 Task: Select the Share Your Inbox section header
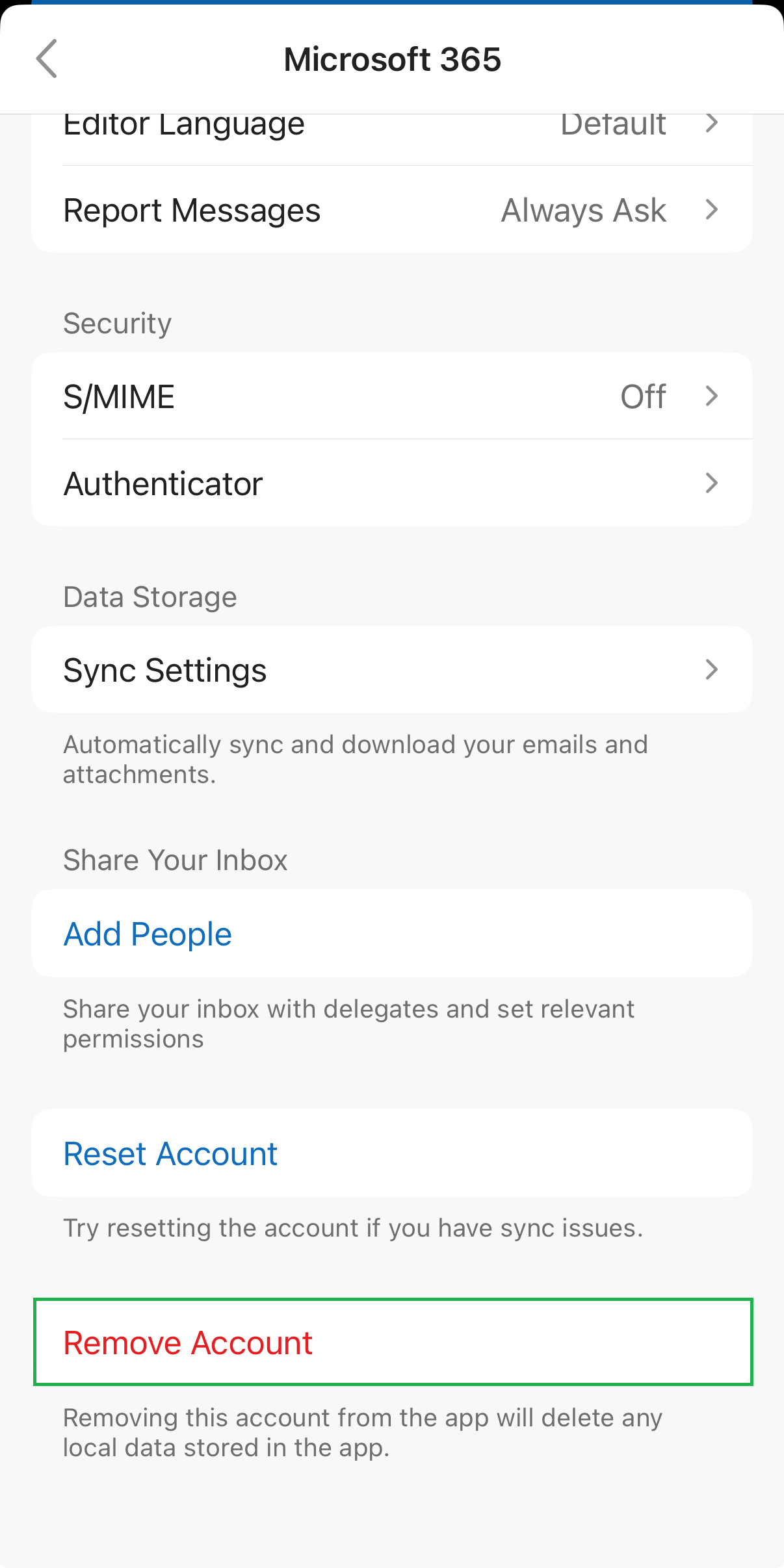175,860
